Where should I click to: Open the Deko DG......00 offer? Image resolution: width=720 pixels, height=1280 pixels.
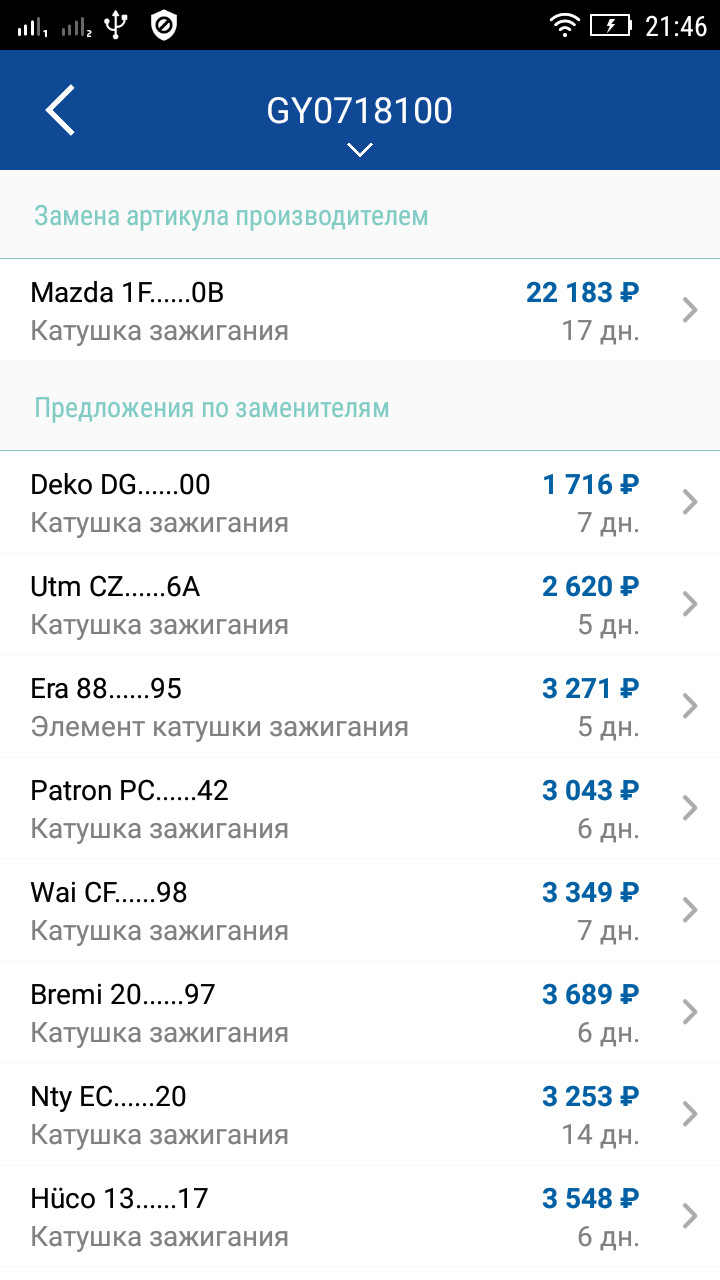pos(360,502)
